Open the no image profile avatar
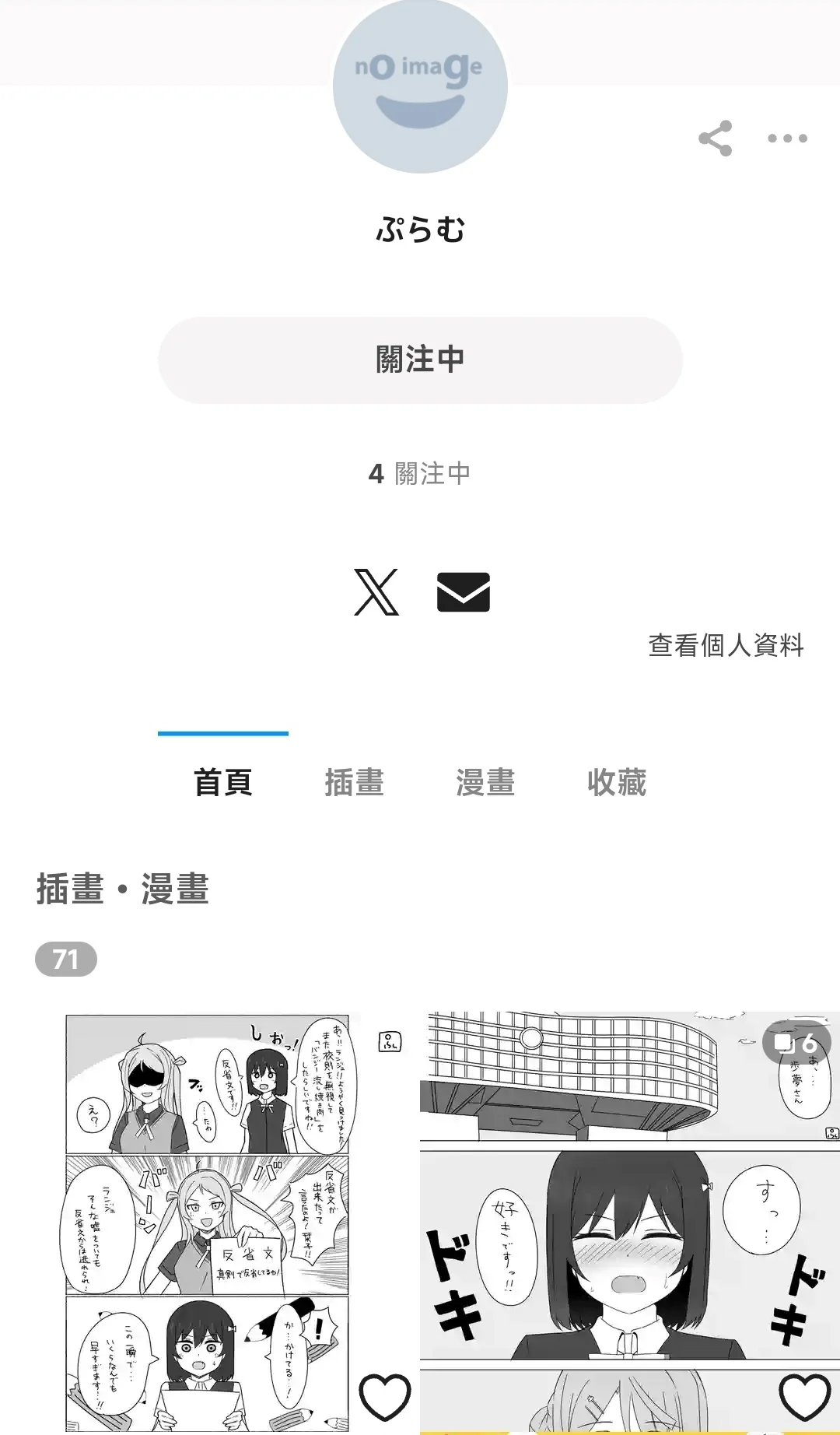Viewport: 840px width, 1435px height. click(x=420, y=86)
